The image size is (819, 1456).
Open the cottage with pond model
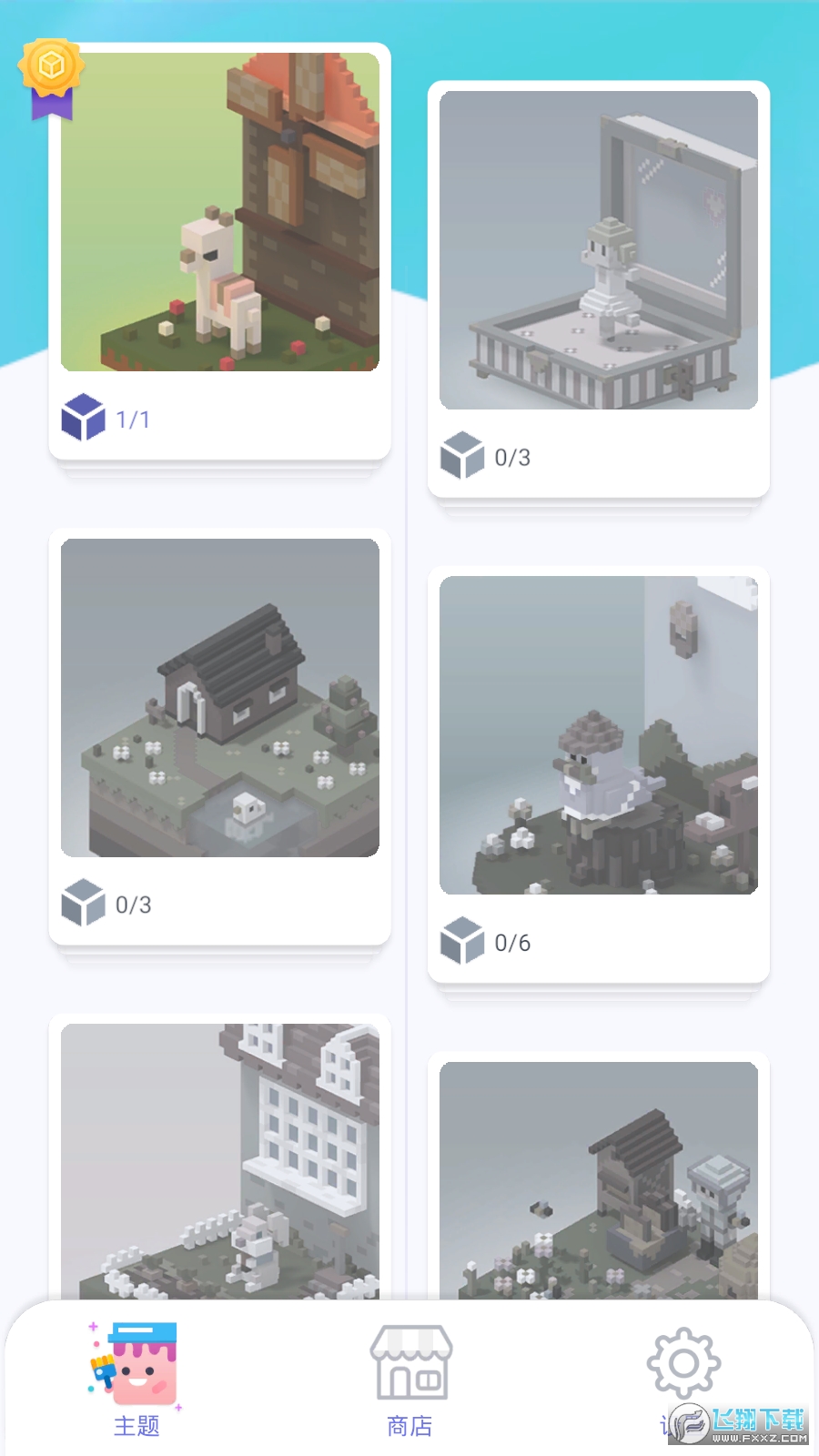click(219, 698)
